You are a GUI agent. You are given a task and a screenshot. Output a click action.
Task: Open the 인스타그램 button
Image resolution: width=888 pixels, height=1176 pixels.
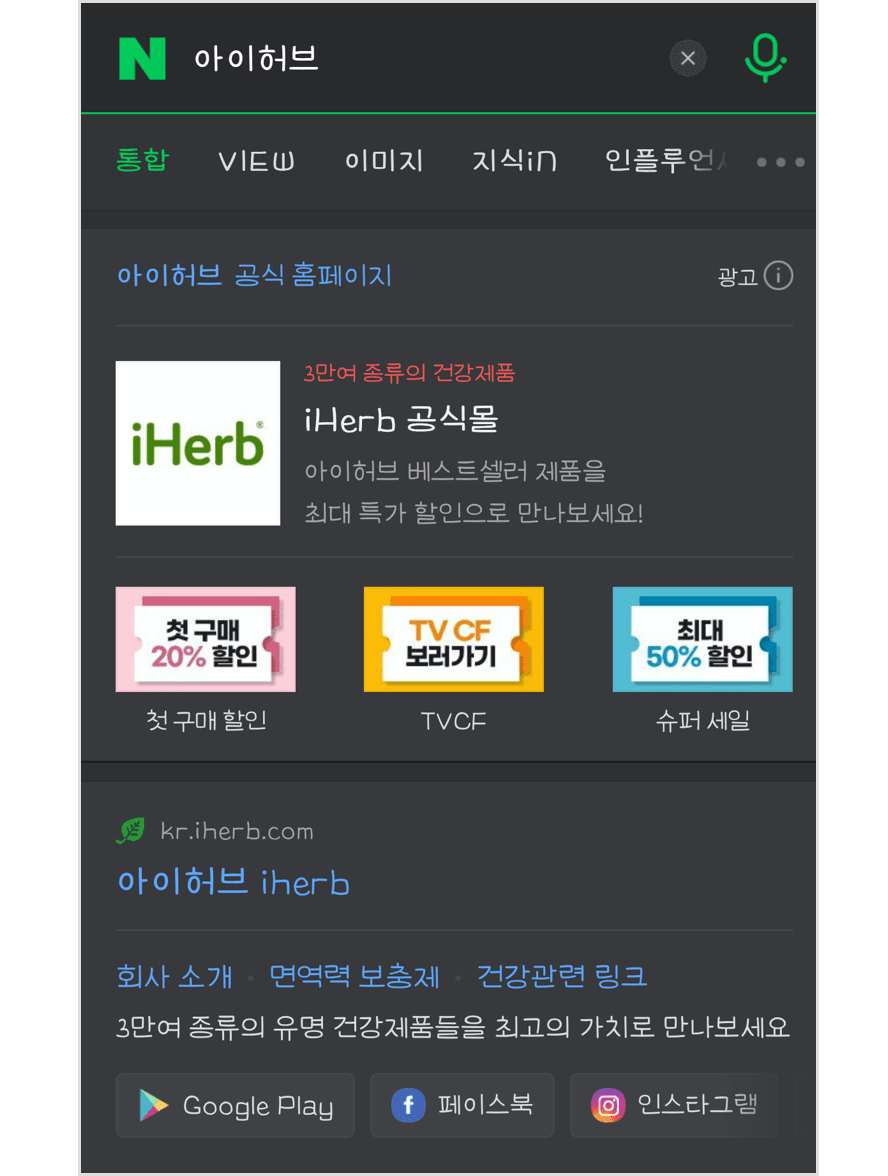[674, 1105]
